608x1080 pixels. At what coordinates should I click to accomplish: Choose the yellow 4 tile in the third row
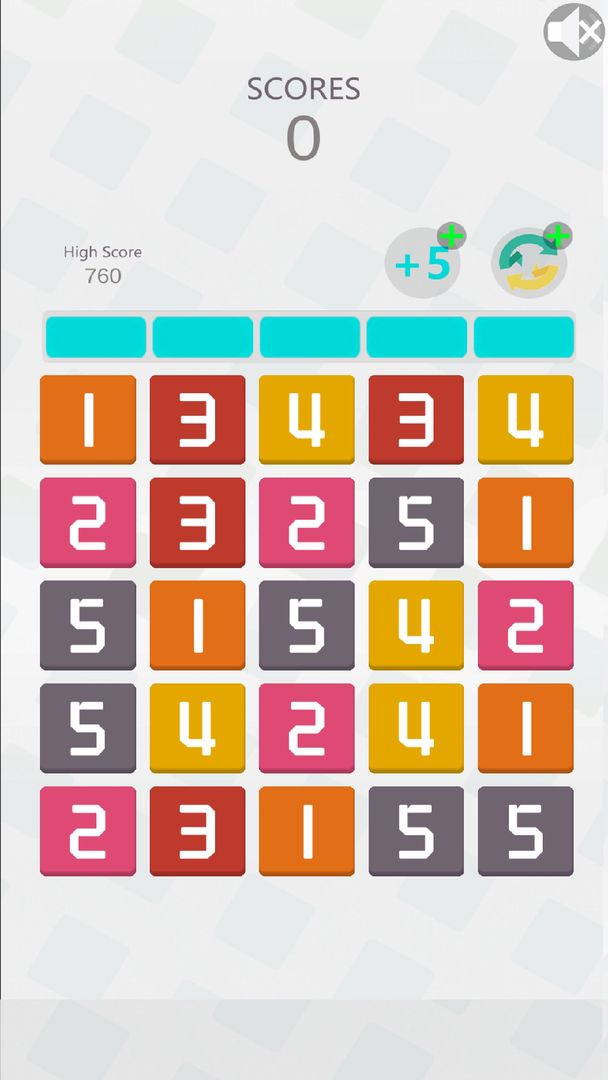pyautogui.click(x=416, y=626)
